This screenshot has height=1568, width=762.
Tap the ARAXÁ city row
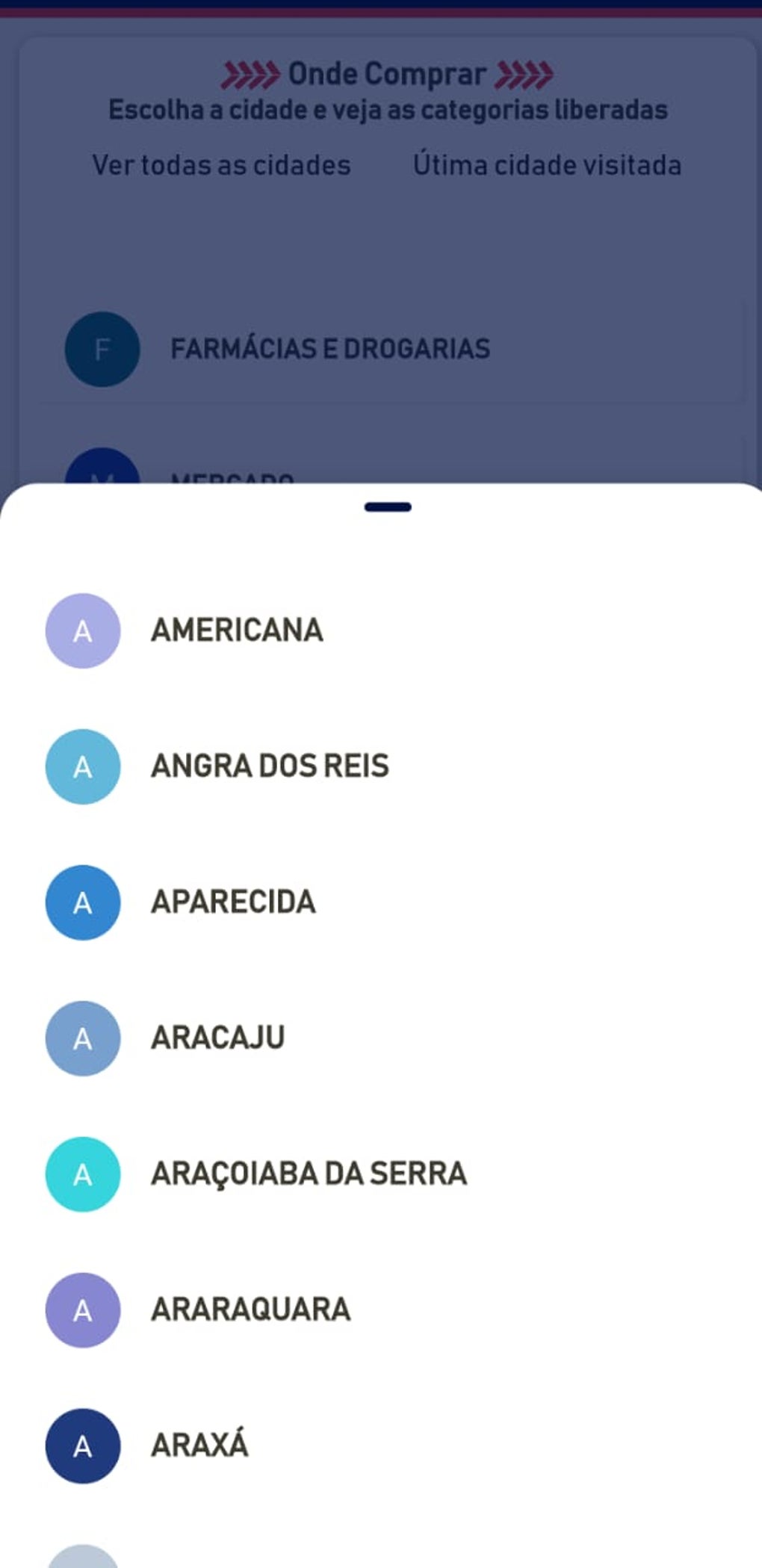199,1446
